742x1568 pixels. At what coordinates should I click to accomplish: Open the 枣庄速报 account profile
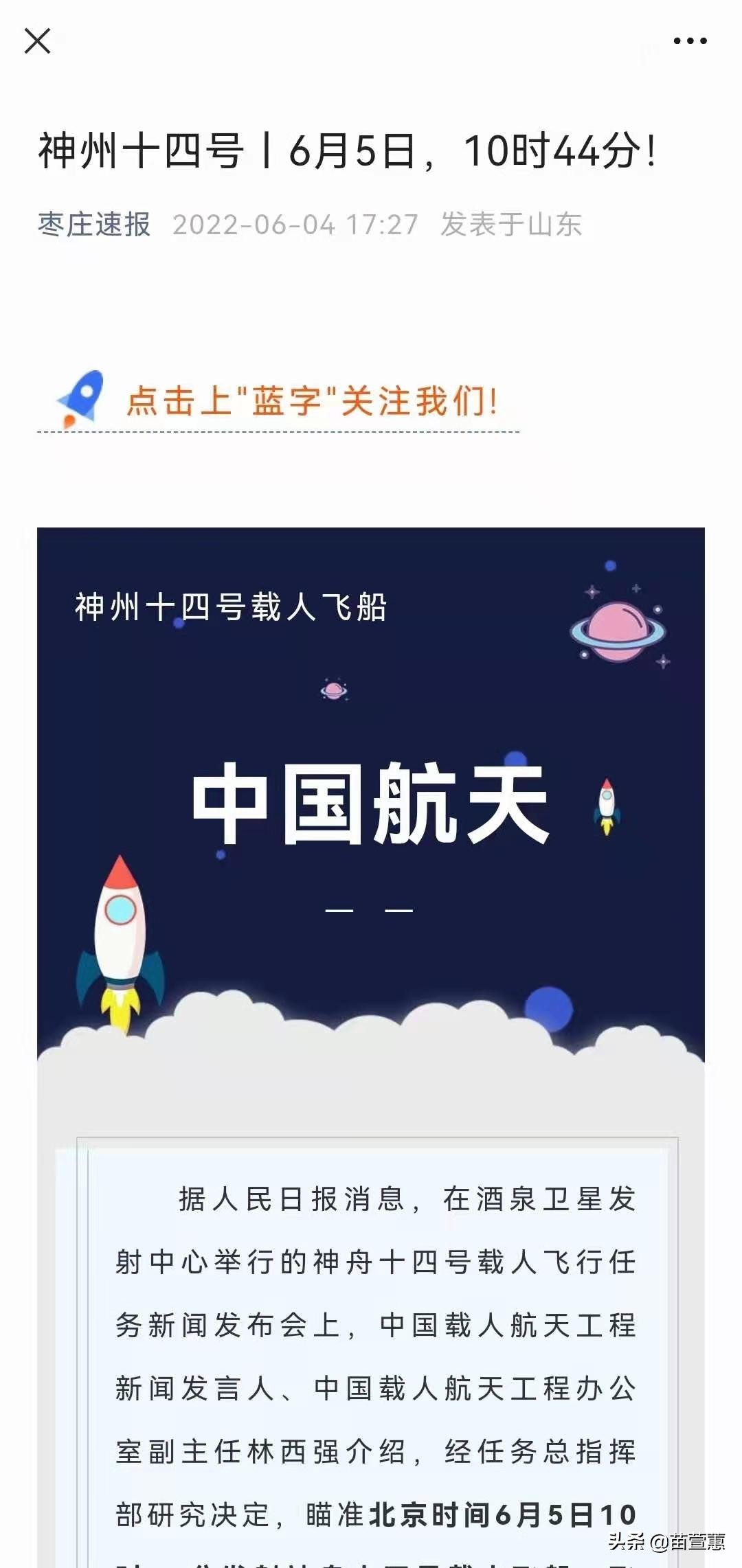(94, 225)
